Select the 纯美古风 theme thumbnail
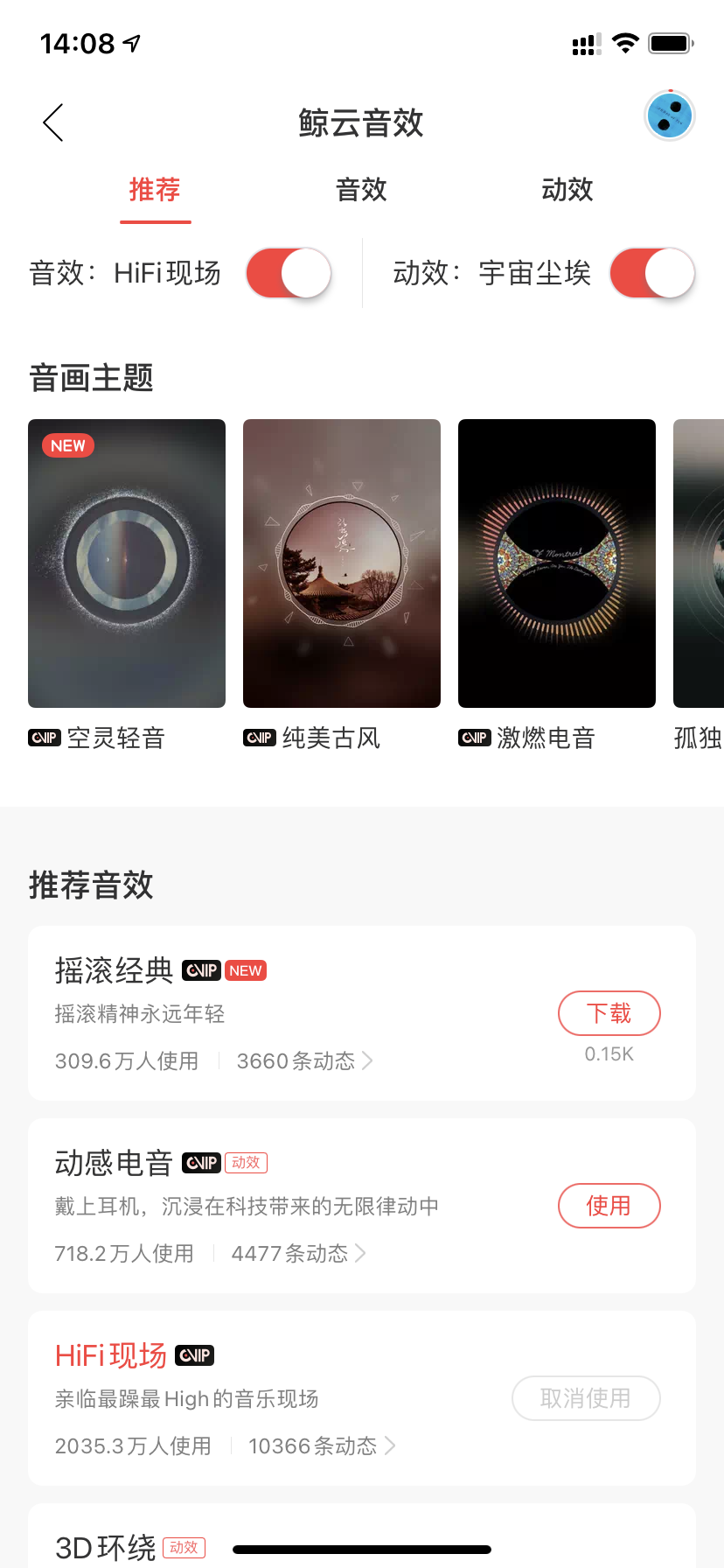 point(341,563)
